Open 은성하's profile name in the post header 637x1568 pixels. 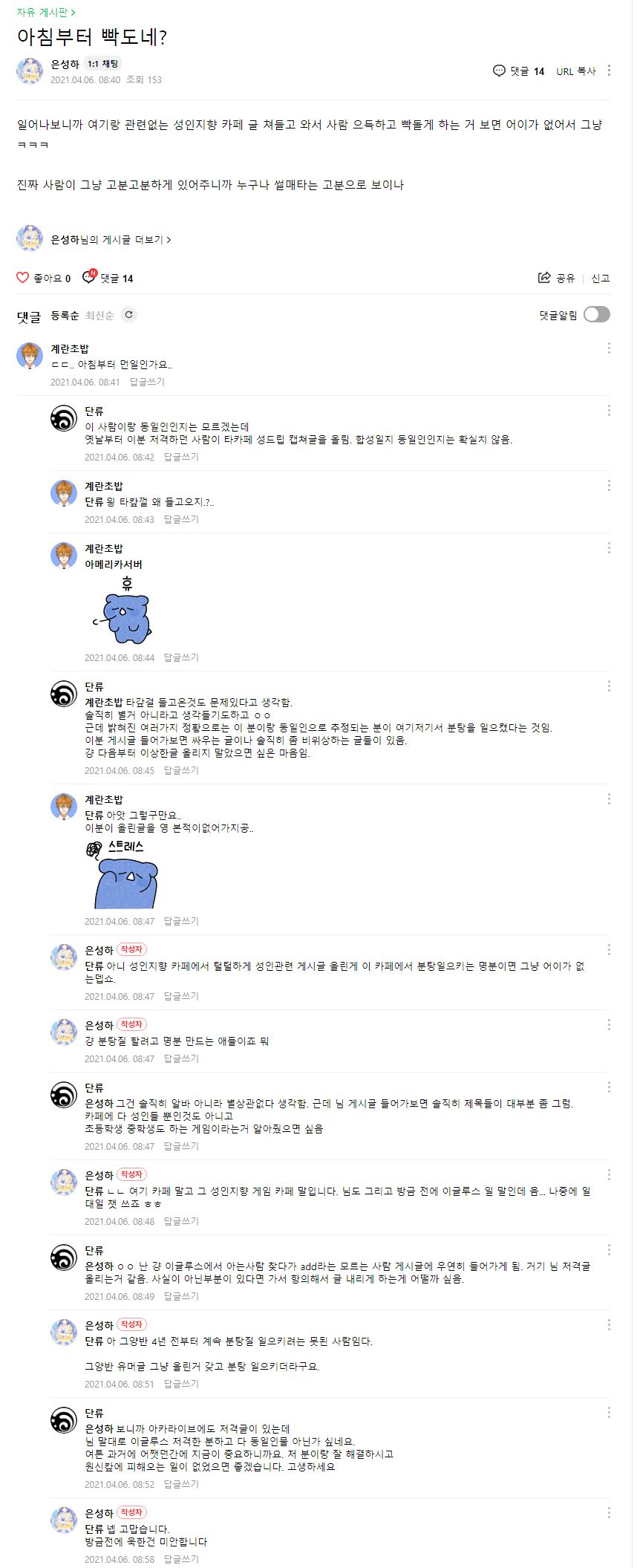(x=65, y=64)
